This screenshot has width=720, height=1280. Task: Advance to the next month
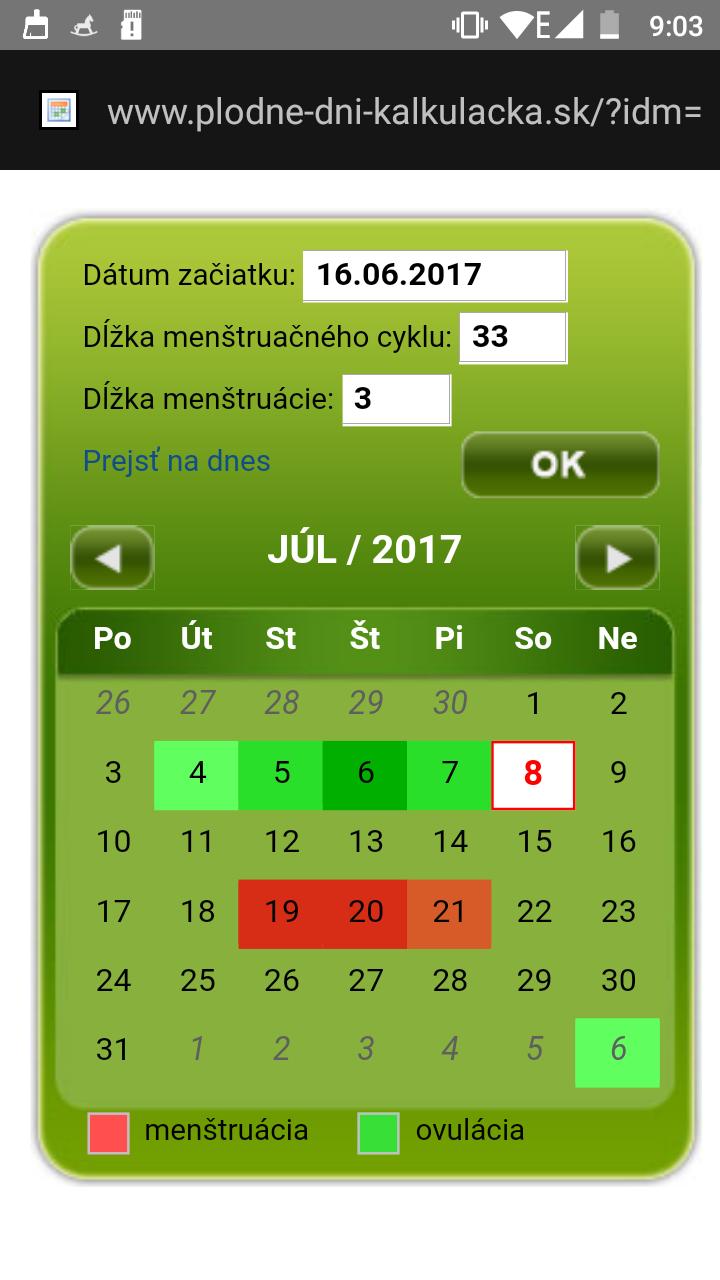point(617,557)
